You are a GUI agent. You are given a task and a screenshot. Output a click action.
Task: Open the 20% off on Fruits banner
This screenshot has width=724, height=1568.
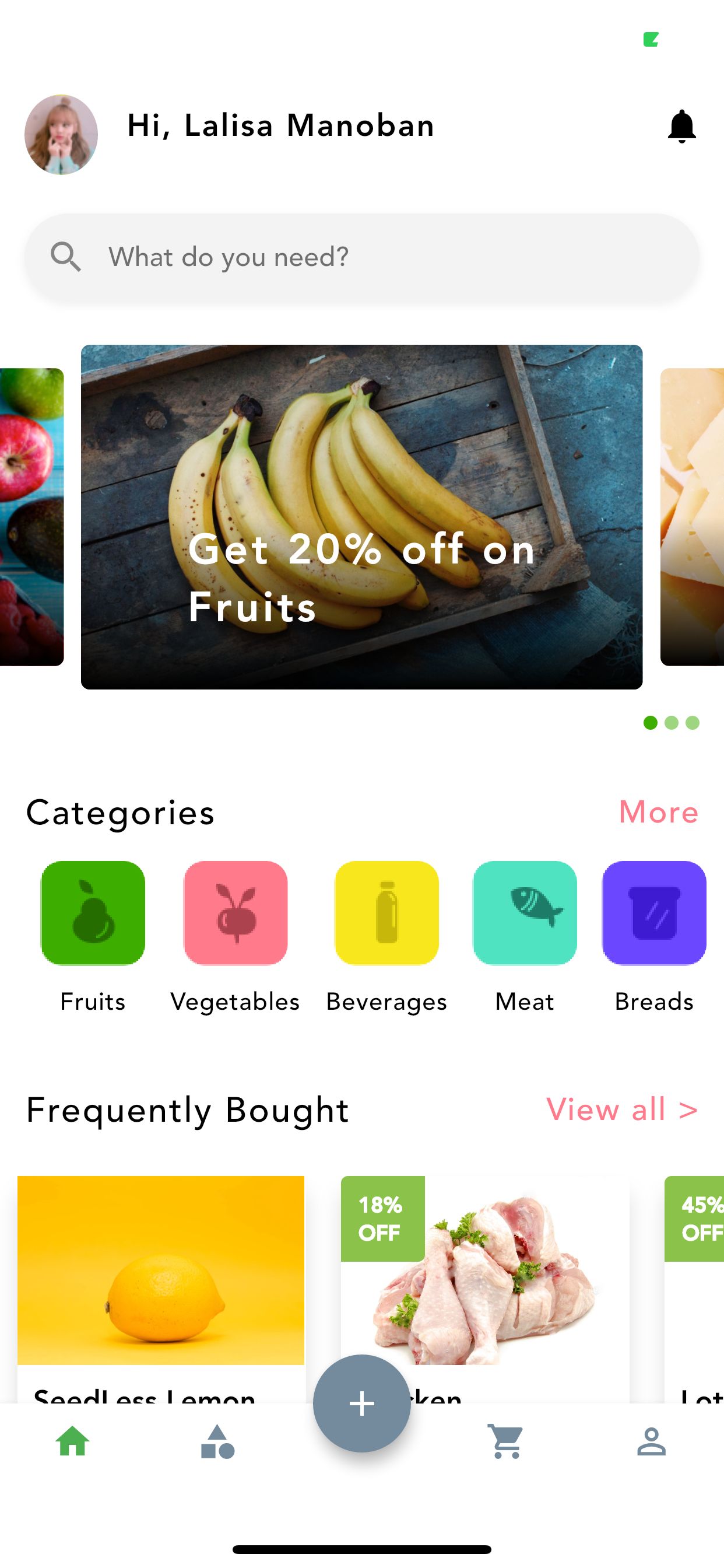[x=361, y=516]
